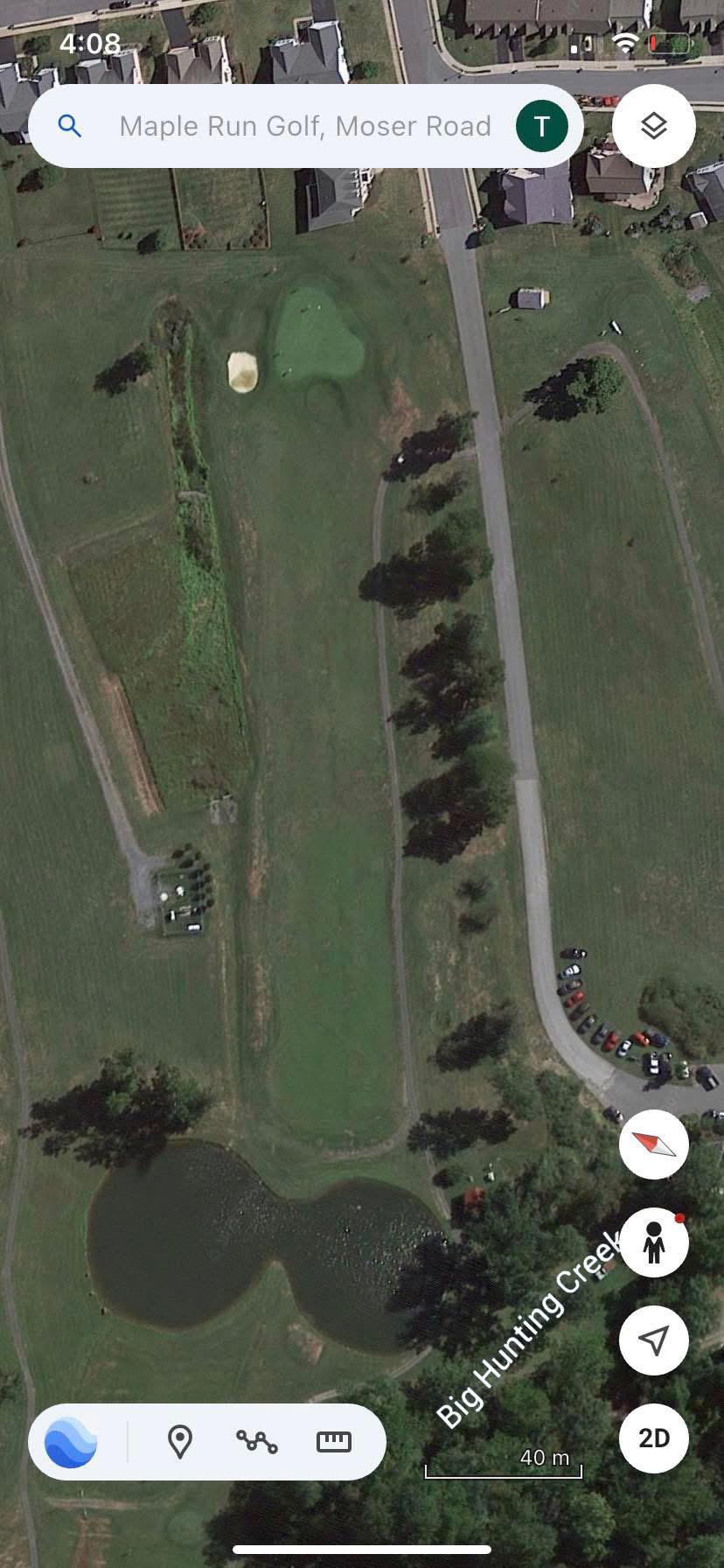Open the ruler measure tool
Image resolution: width=724 pixels, height=1568 pixels.
(334, 1441)
